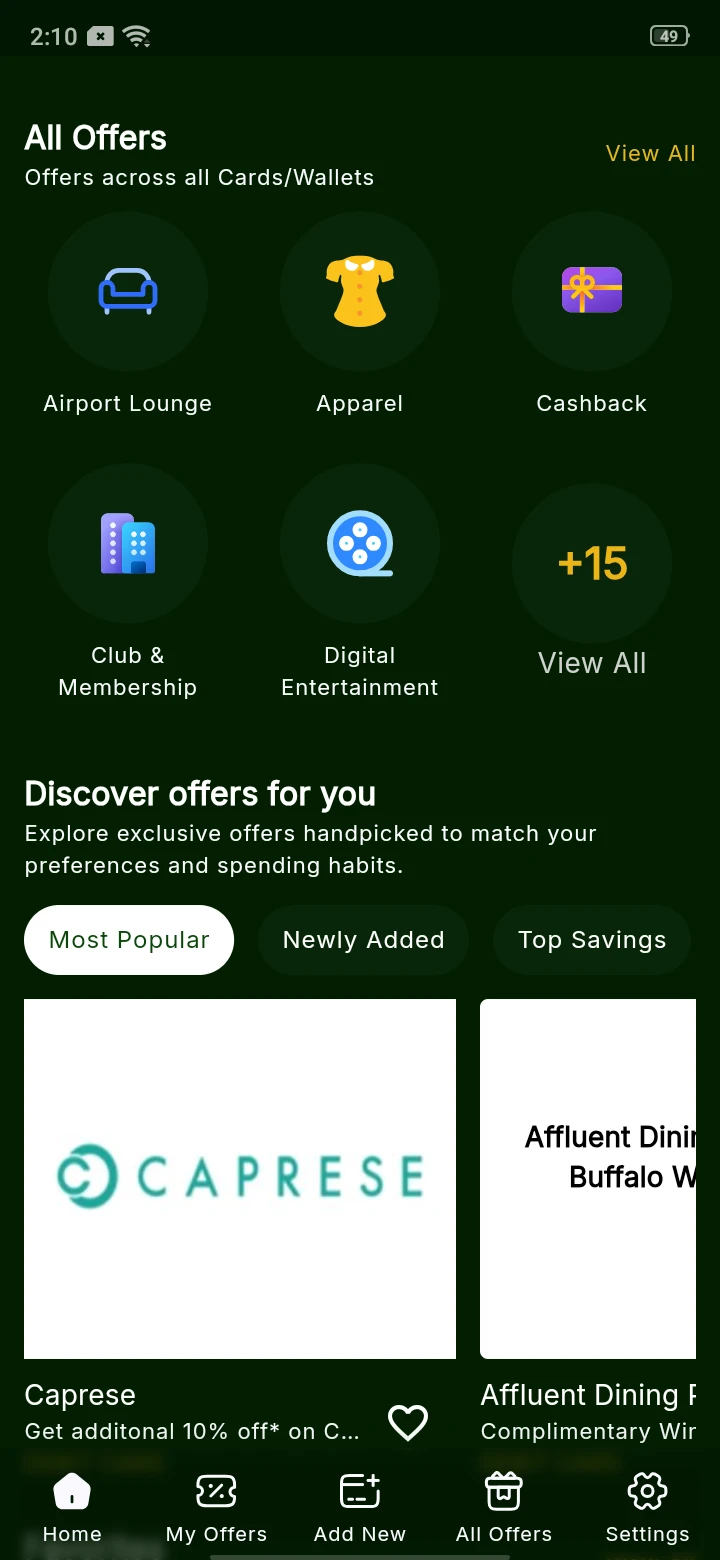Tap the +15 View All categories tile
The width and height of the screenshot is (720, 1560).
pos(592,564)
